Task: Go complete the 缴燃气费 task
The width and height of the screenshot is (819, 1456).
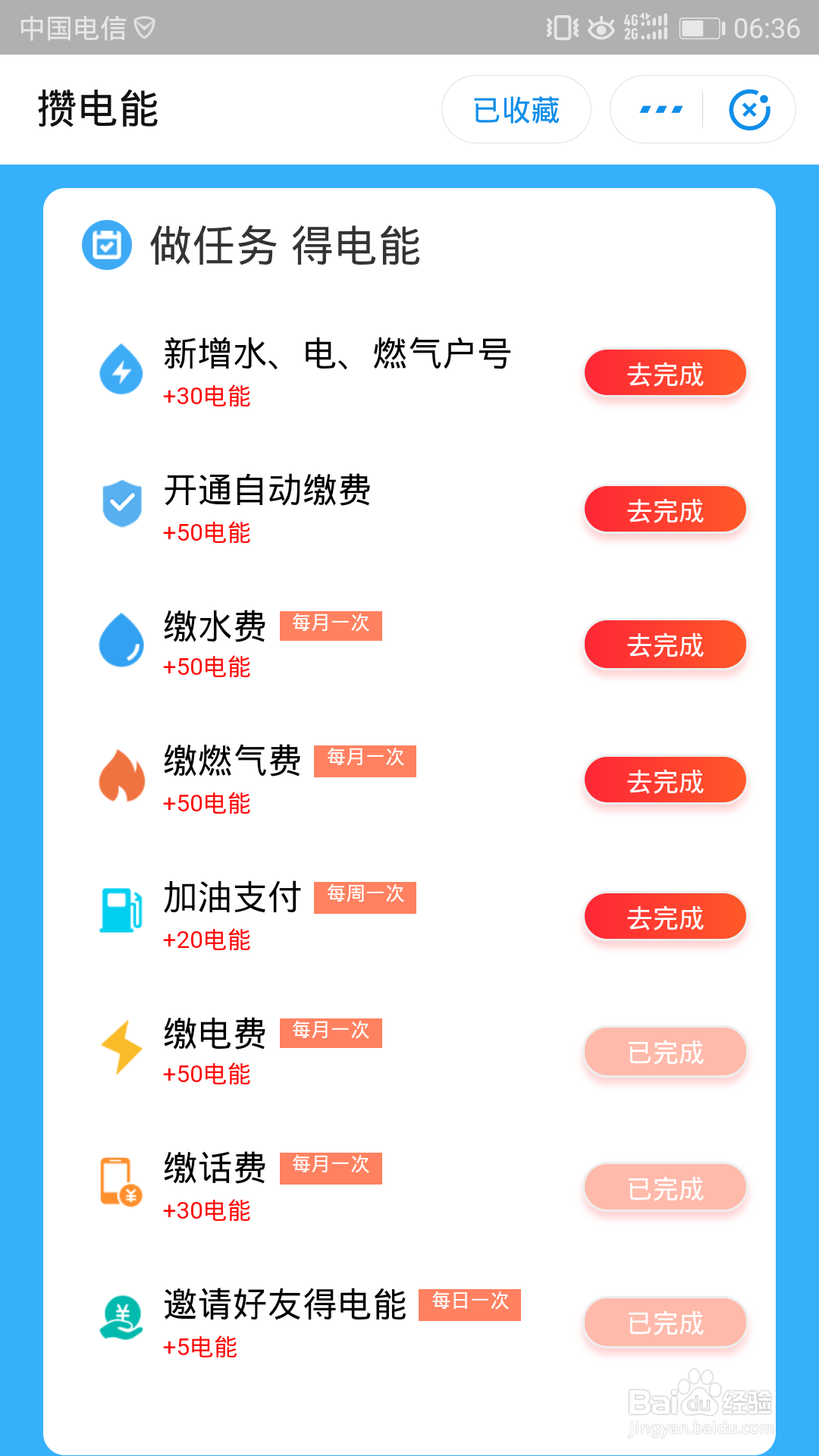Action: click(665, 780)
